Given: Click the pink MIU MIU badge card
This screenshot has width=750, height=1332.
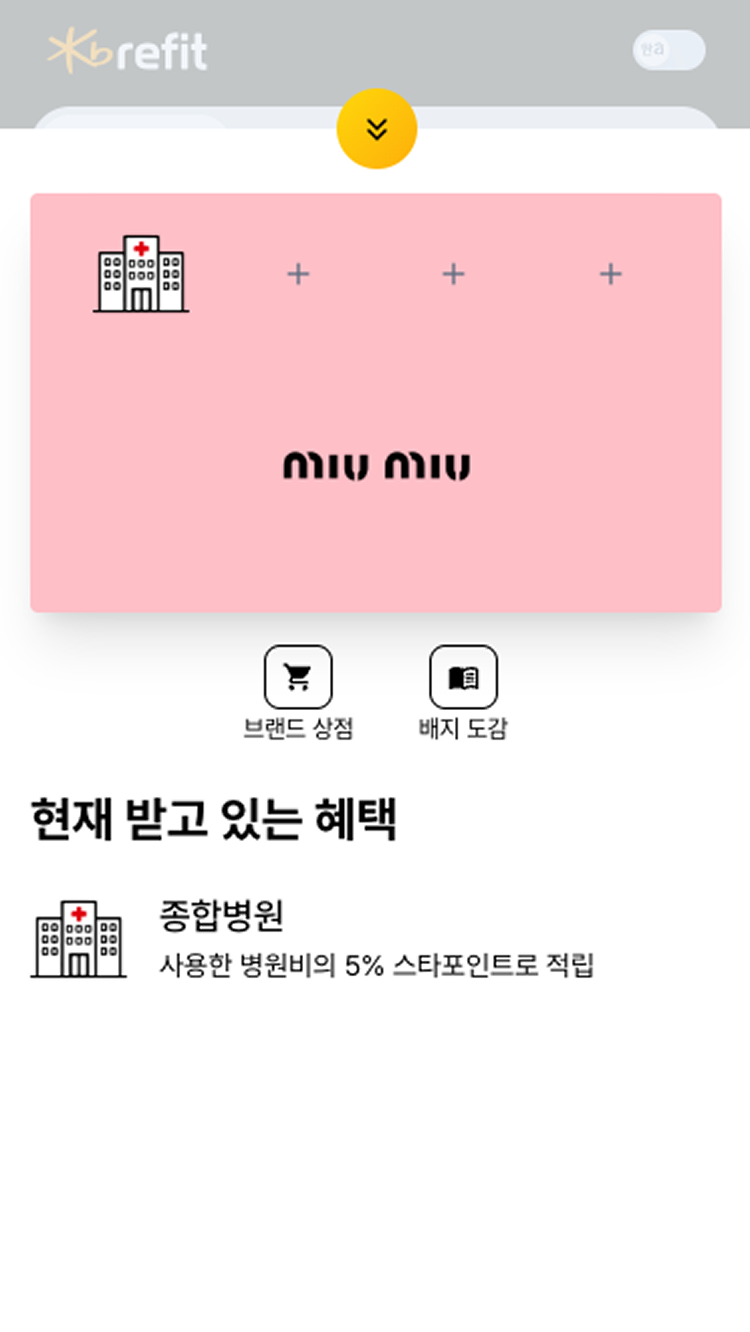Looking at the screenshot, I should pyautogui.click(x=375, y=398).
